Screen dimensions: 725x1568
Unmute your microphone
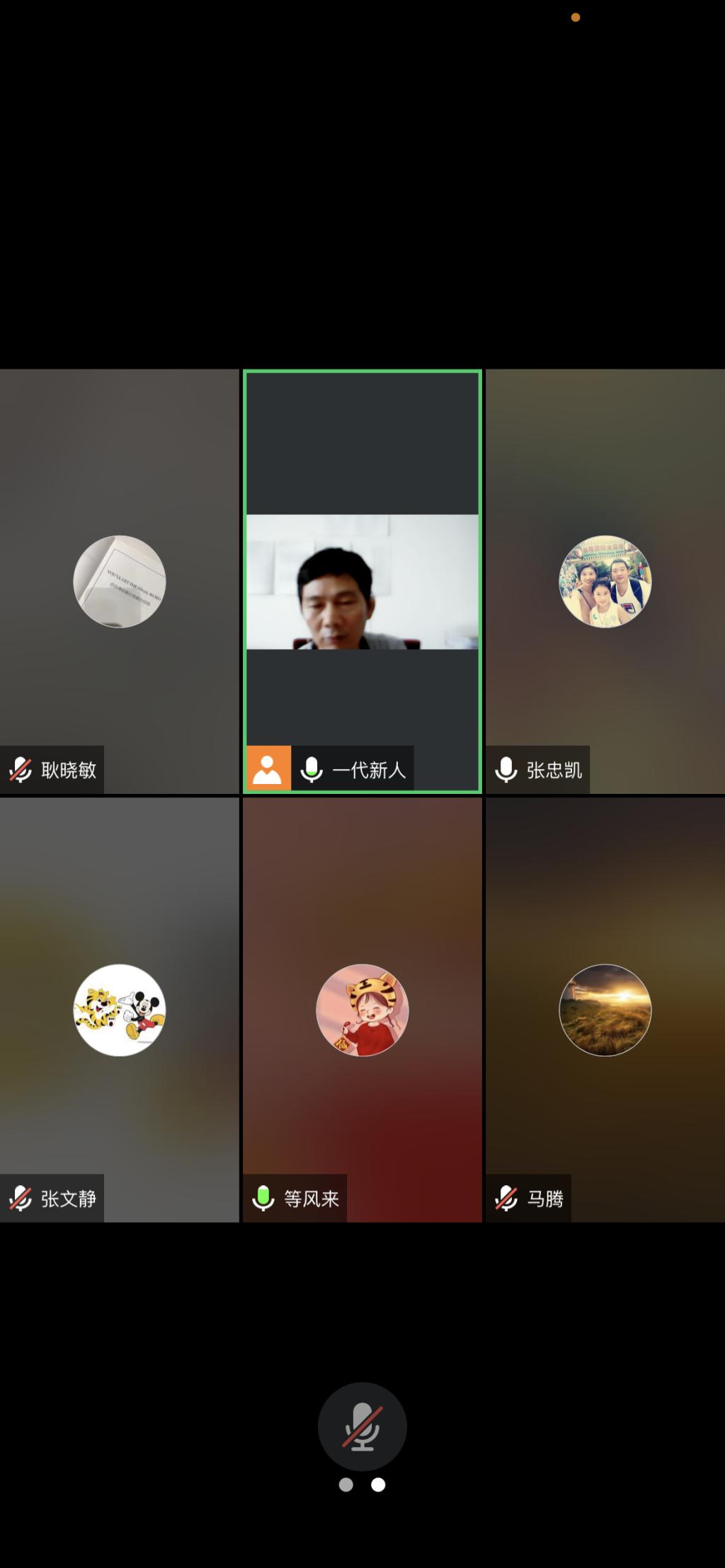pyautogui.click(x=362, y=1426)
